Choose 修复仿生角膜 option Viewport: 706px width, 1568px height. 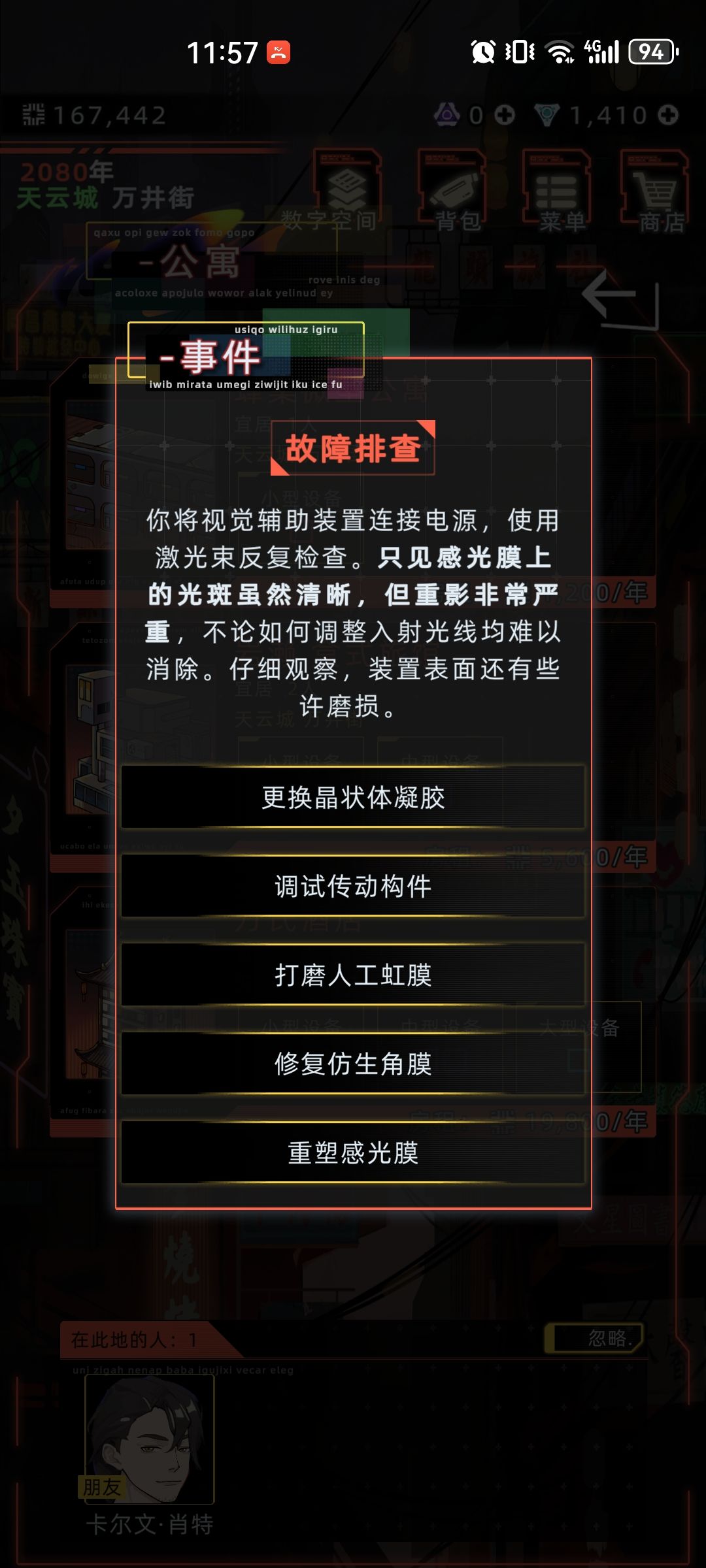pyautogui.click(x=353, y=1064)
